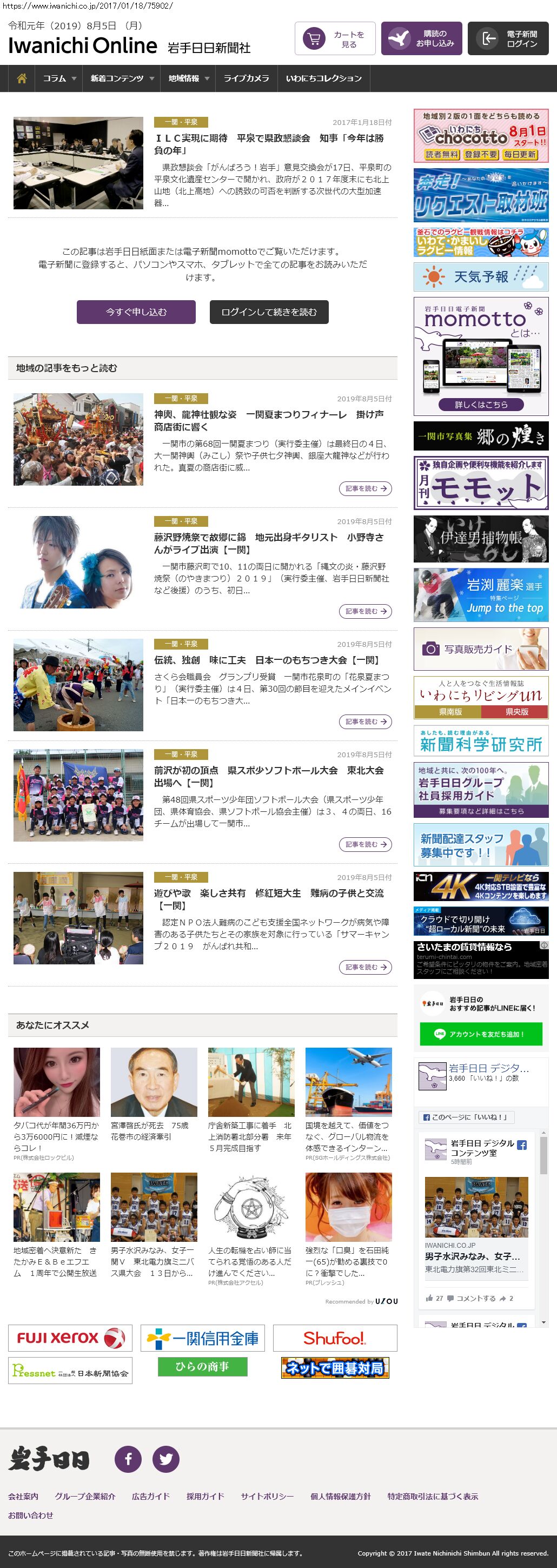Tap ログインして続きを読む button
Image resolution: width=557 pixels, height=1568 pixels.
tap(268, 312)
